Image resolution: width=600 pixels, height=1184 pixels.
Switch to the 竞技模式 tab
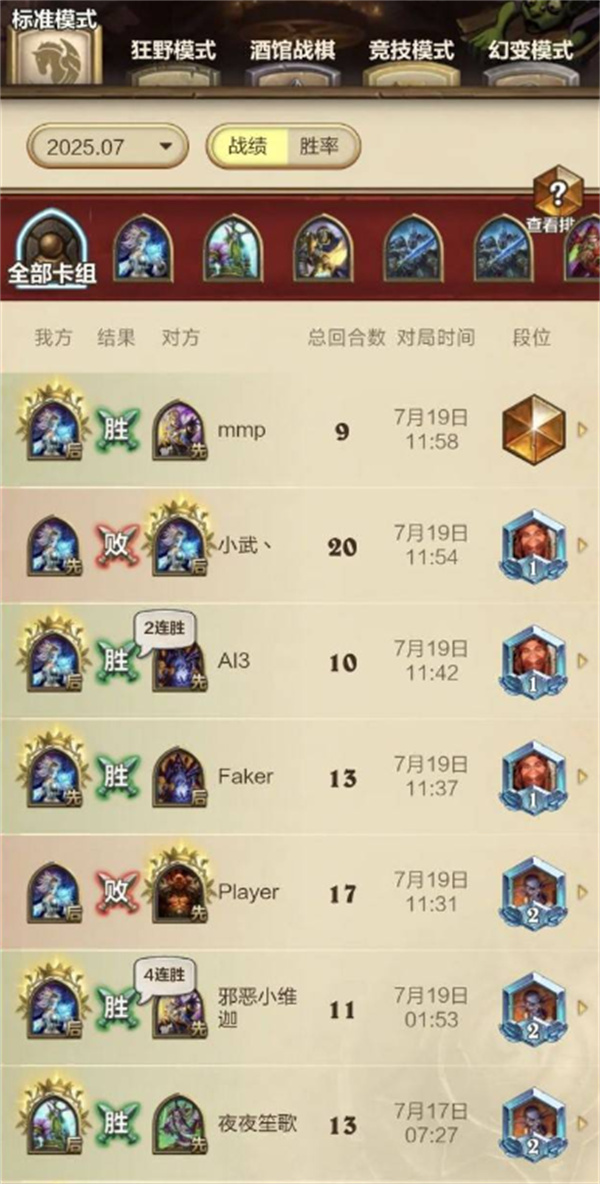click(x=410, y=51)
